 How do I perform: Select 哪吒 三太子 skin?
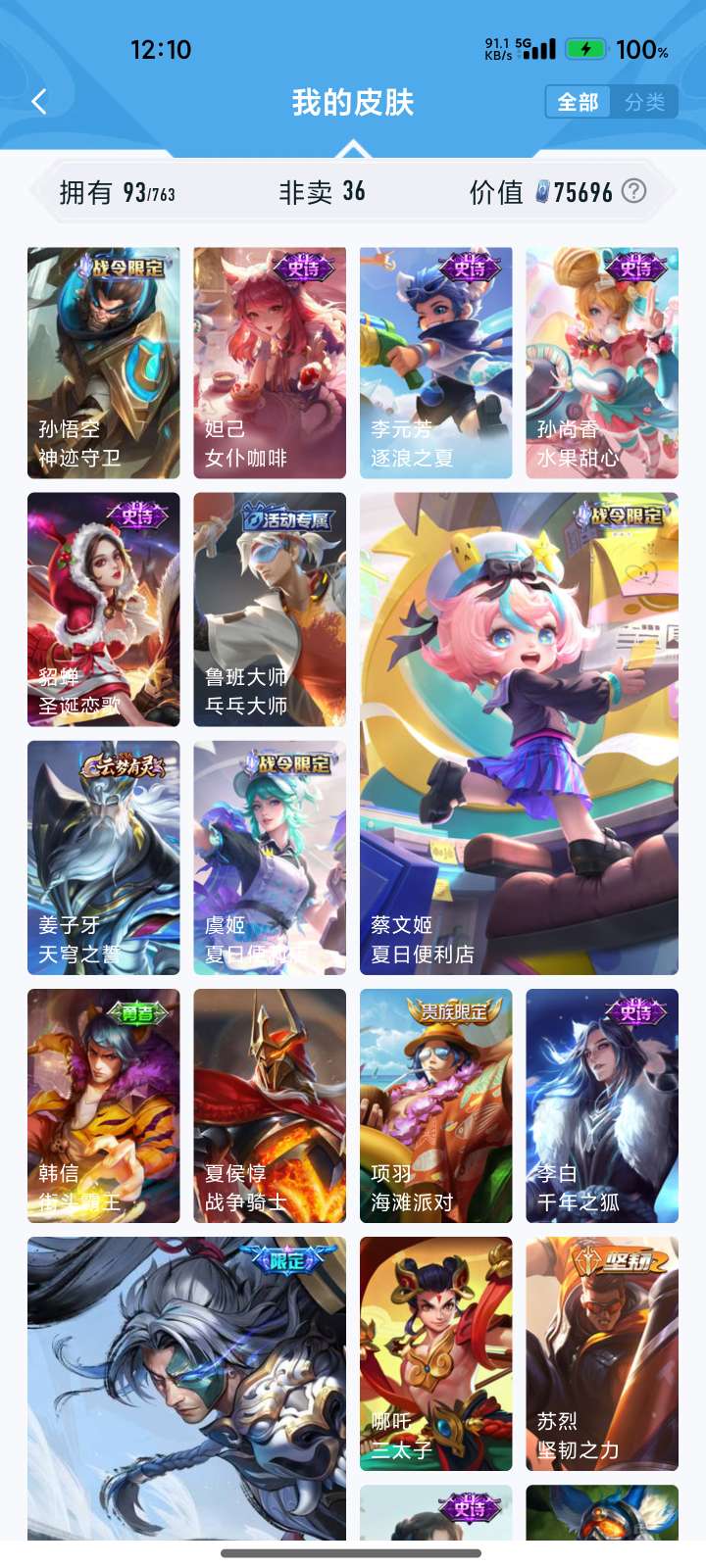435,1353
